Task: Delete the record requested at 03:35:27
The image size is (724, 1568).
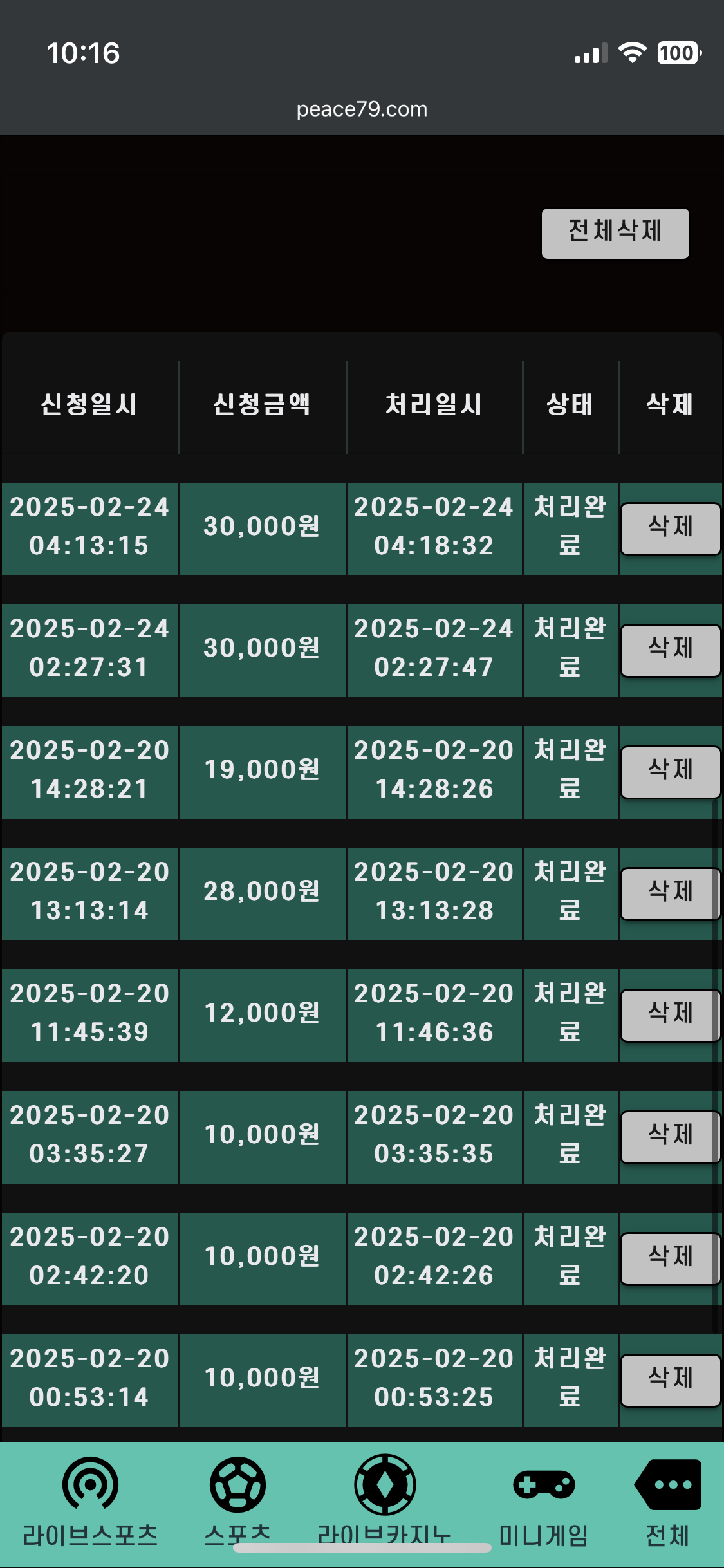Action: point(671,1137)
